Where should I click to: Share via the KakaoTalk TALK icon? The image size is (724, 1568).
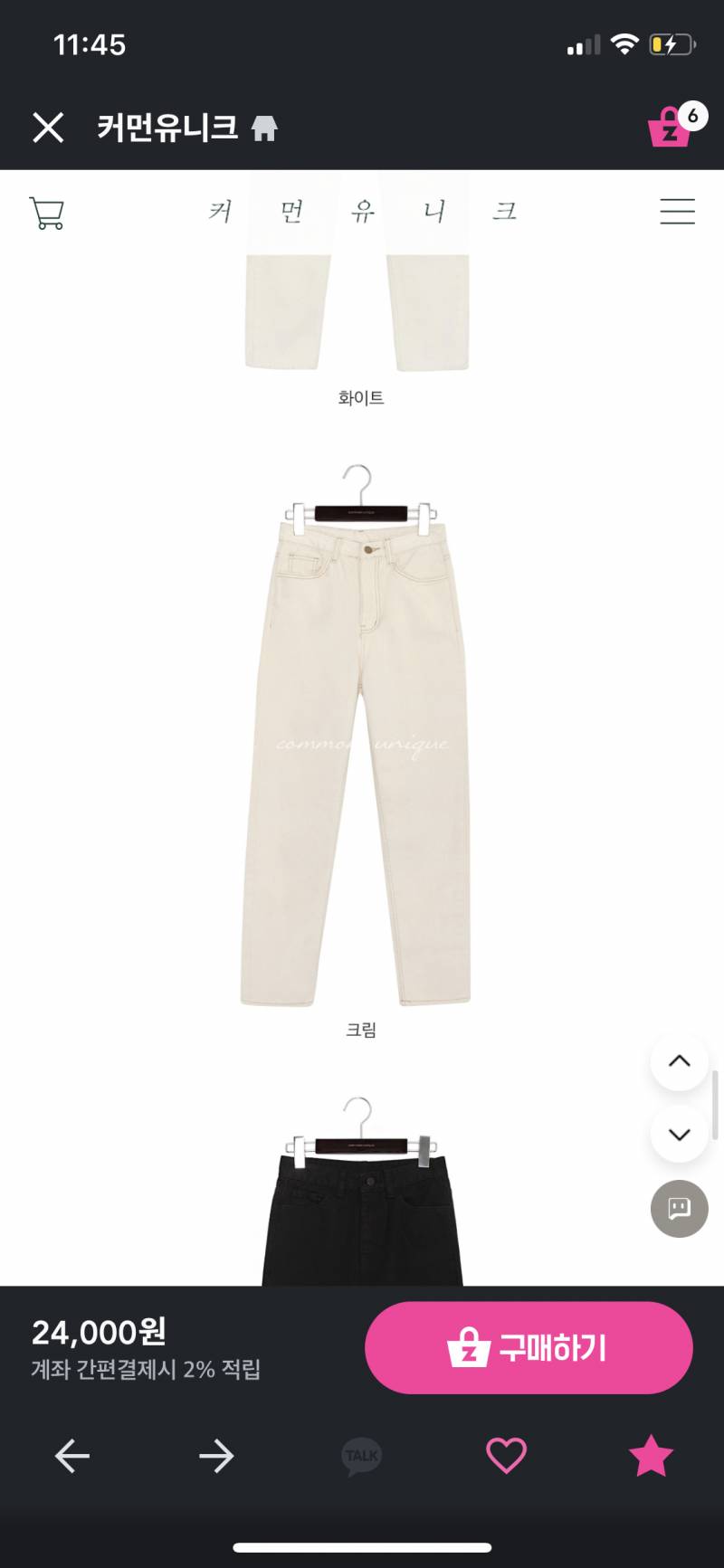(362, 1456)
